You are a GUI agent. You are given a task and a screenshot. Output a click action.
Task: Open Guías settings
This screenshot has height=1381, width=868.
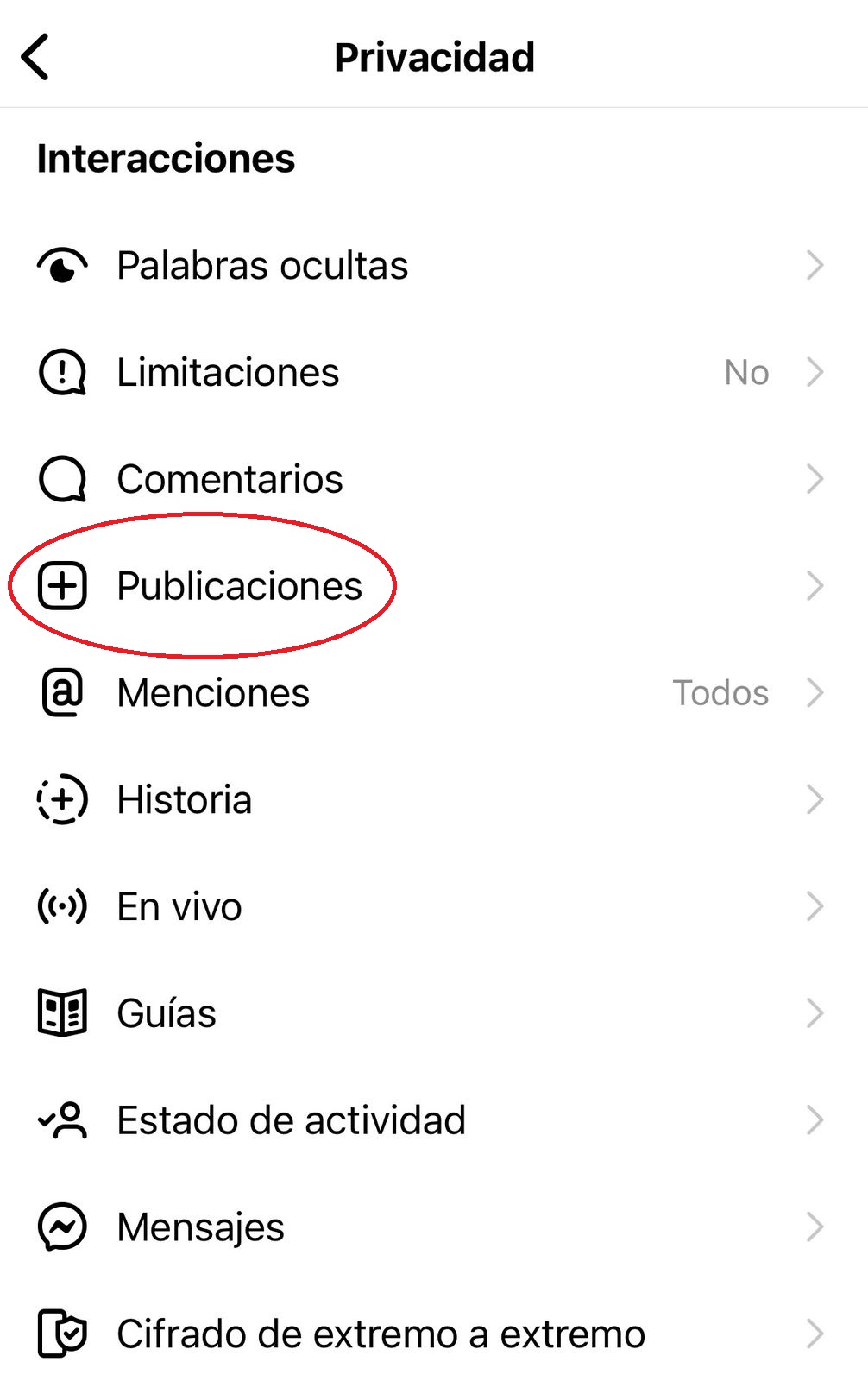click(167, 1013)
